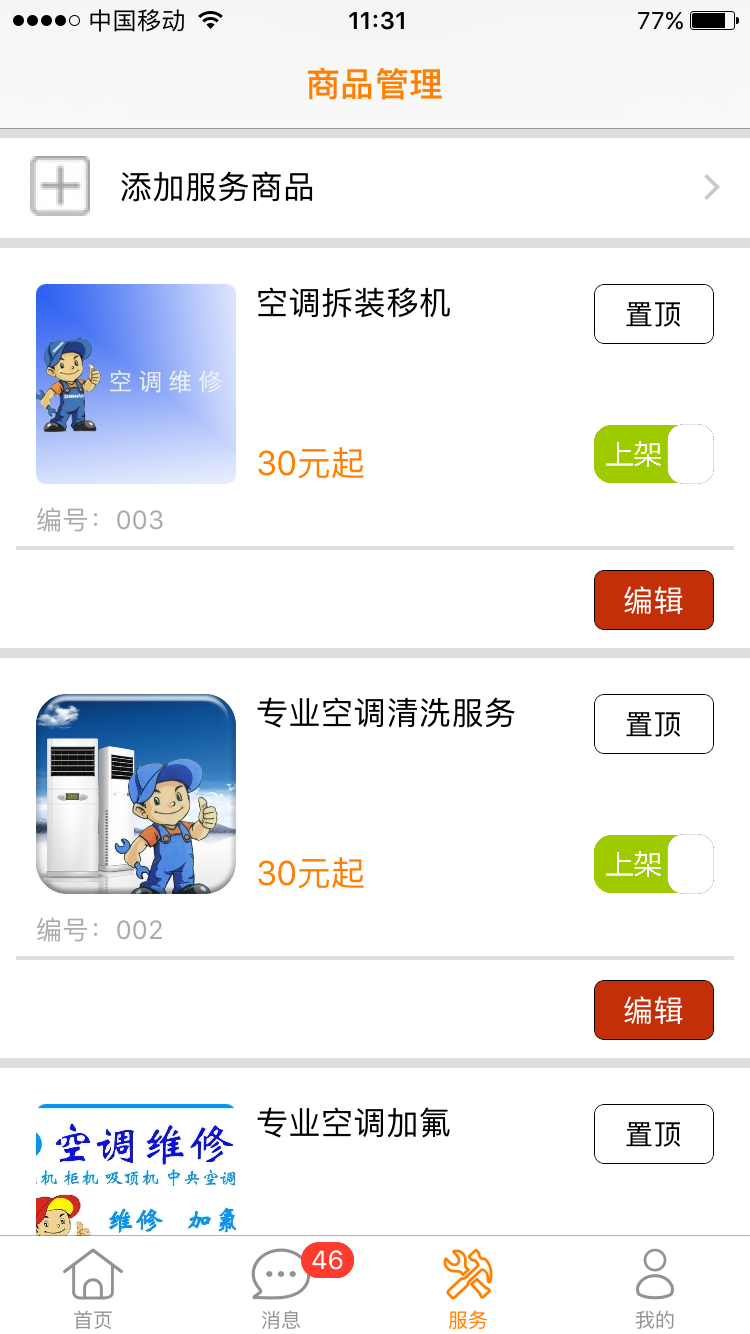750x1334 pixels.
Task: Switch to the 首页 tab
Action: coord(93,1288)
